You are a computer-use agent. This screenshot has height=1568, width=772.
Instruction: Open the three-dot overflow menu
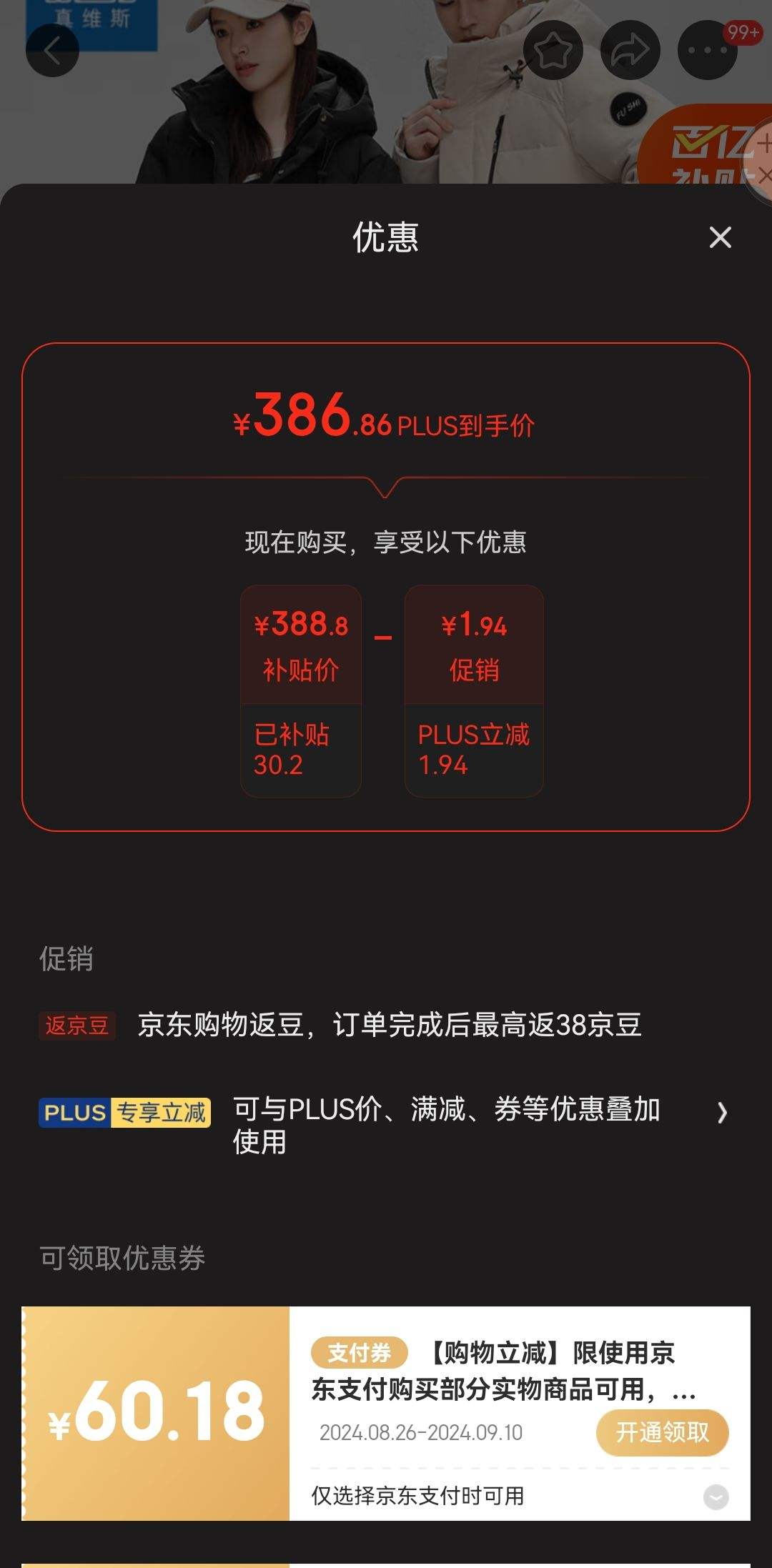(x=707, y=51)
